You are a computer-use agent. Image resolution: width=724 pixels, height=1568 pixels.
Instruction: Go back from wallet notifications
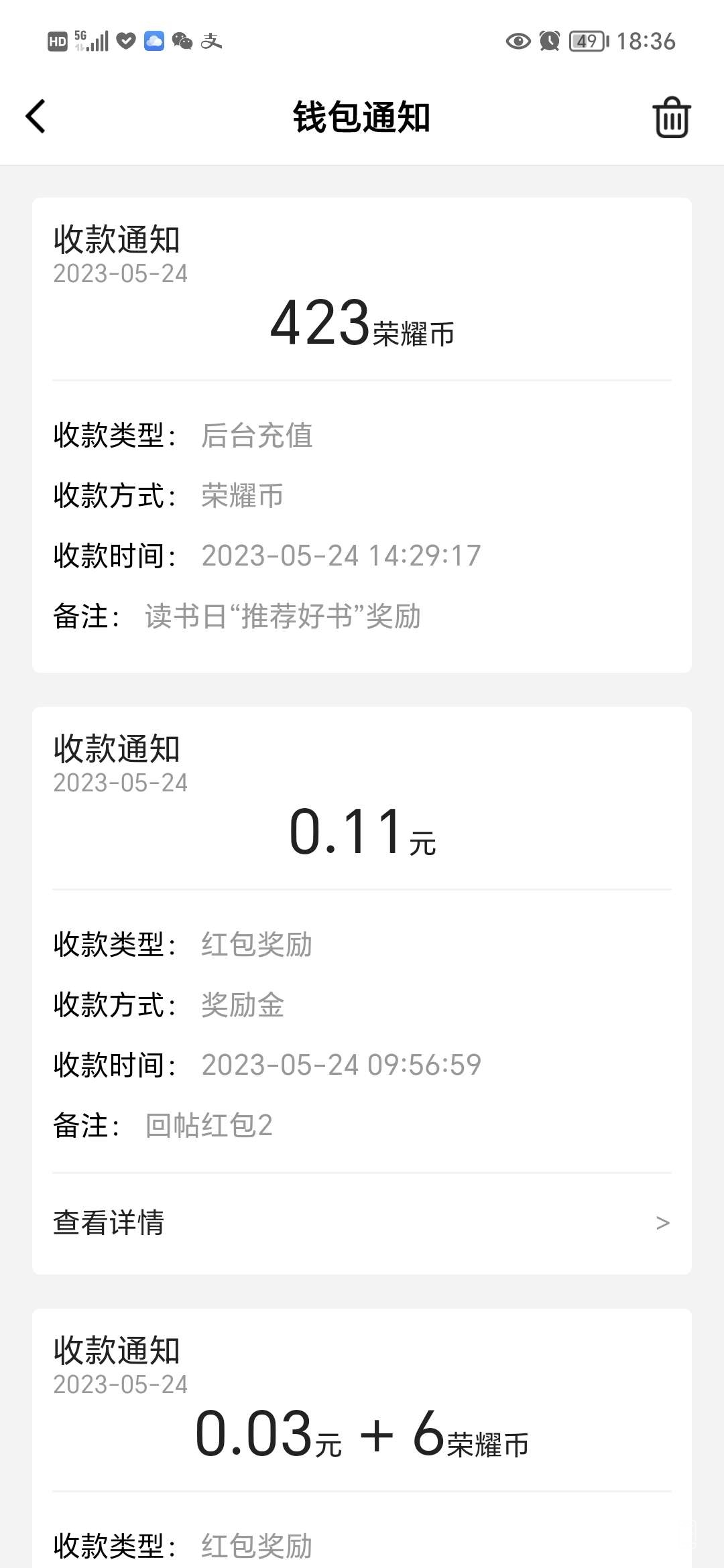(36, 117)
